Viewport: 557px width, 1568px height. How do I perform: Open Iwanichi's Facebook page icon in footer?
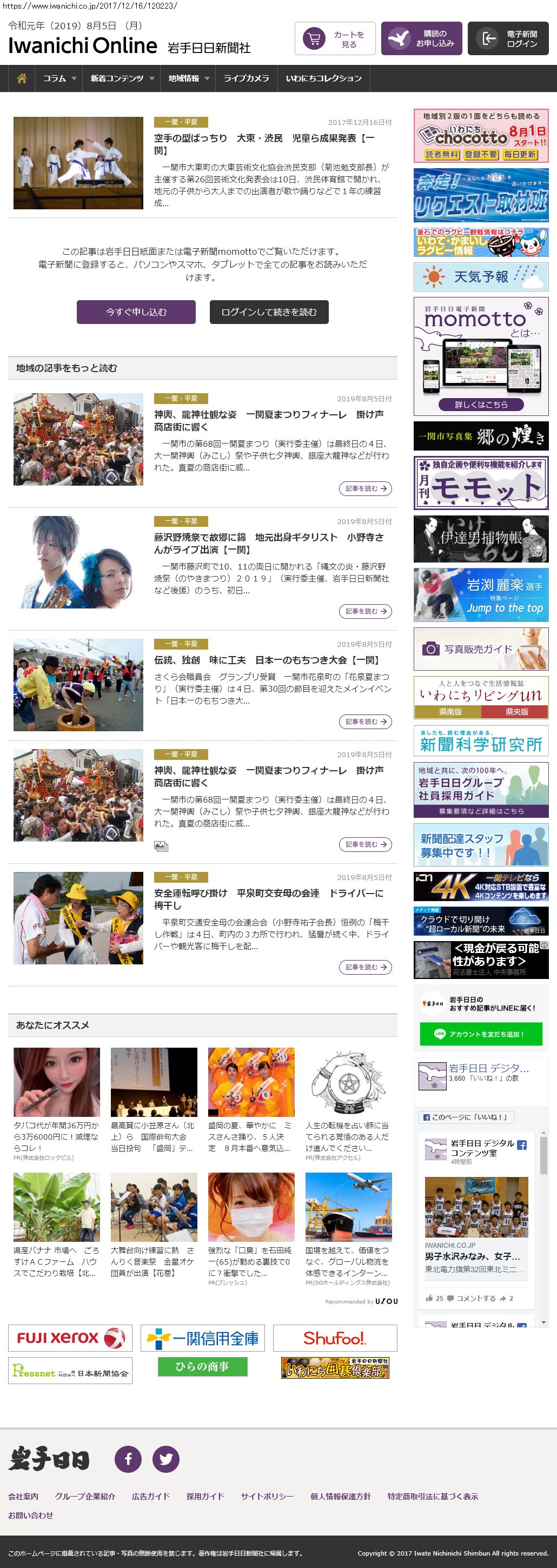point(129,1459)
